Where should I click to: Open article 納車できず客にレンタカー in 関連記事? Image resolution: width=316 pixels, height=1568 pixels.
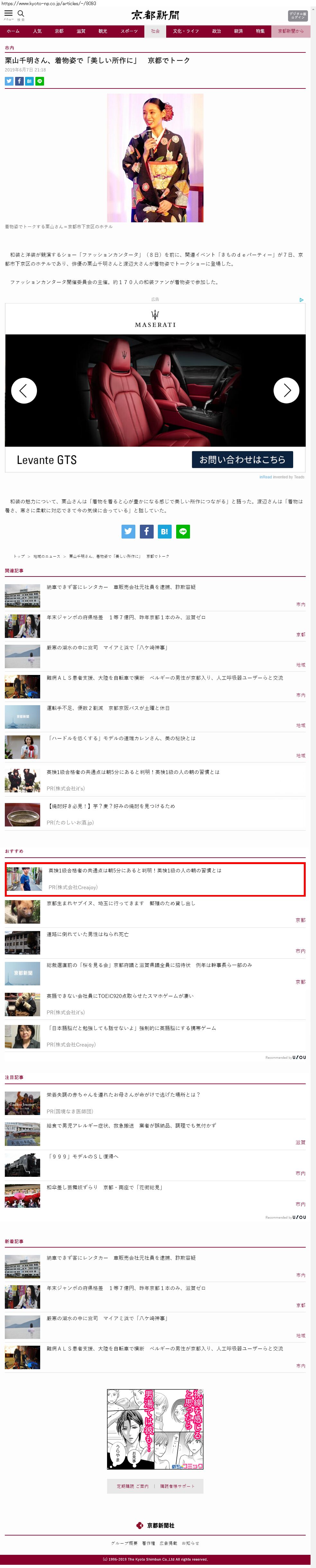pos(121,587)
